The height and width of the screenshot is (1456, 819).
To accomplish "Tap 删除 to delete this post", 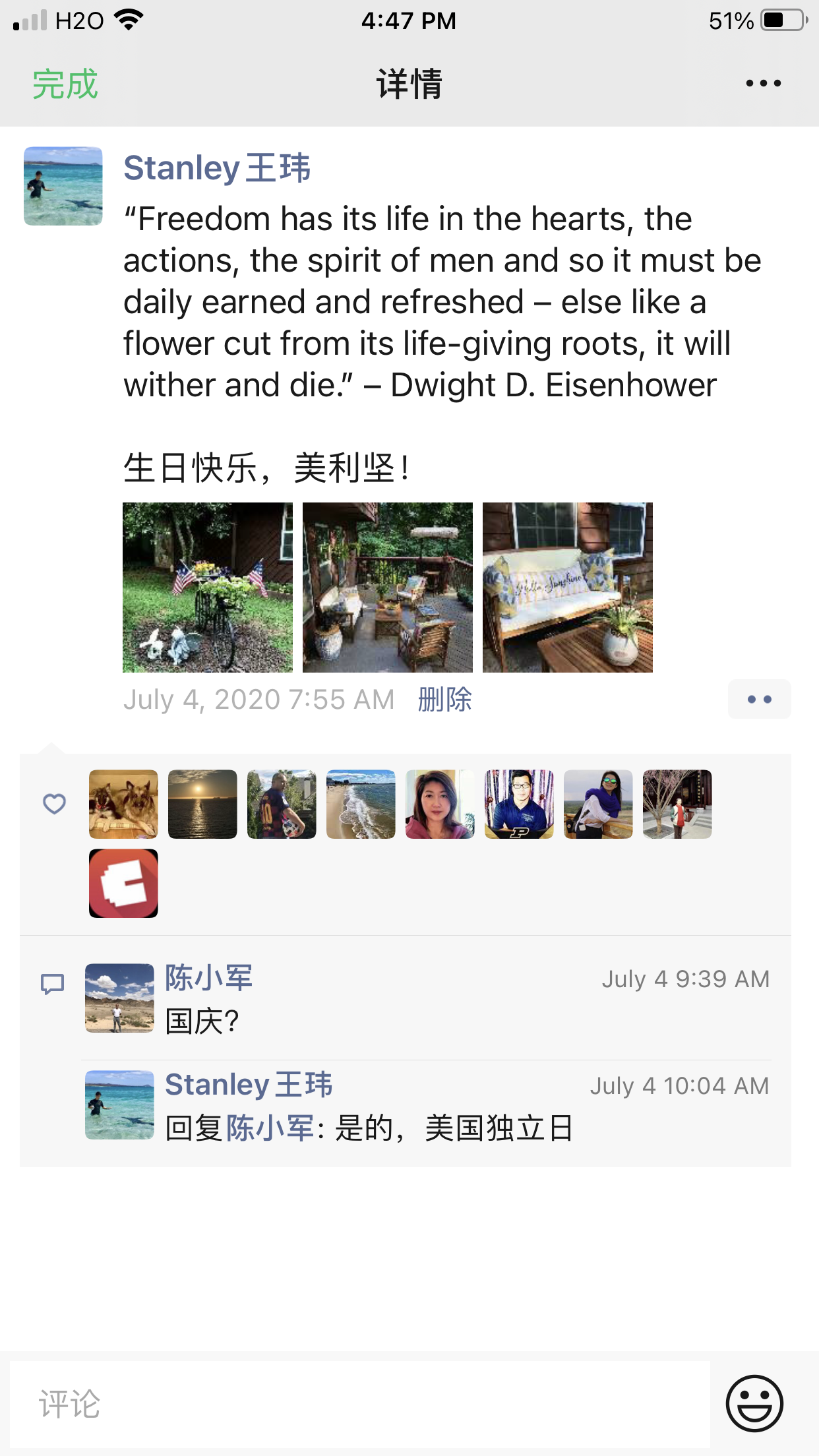I will (445, 700).
